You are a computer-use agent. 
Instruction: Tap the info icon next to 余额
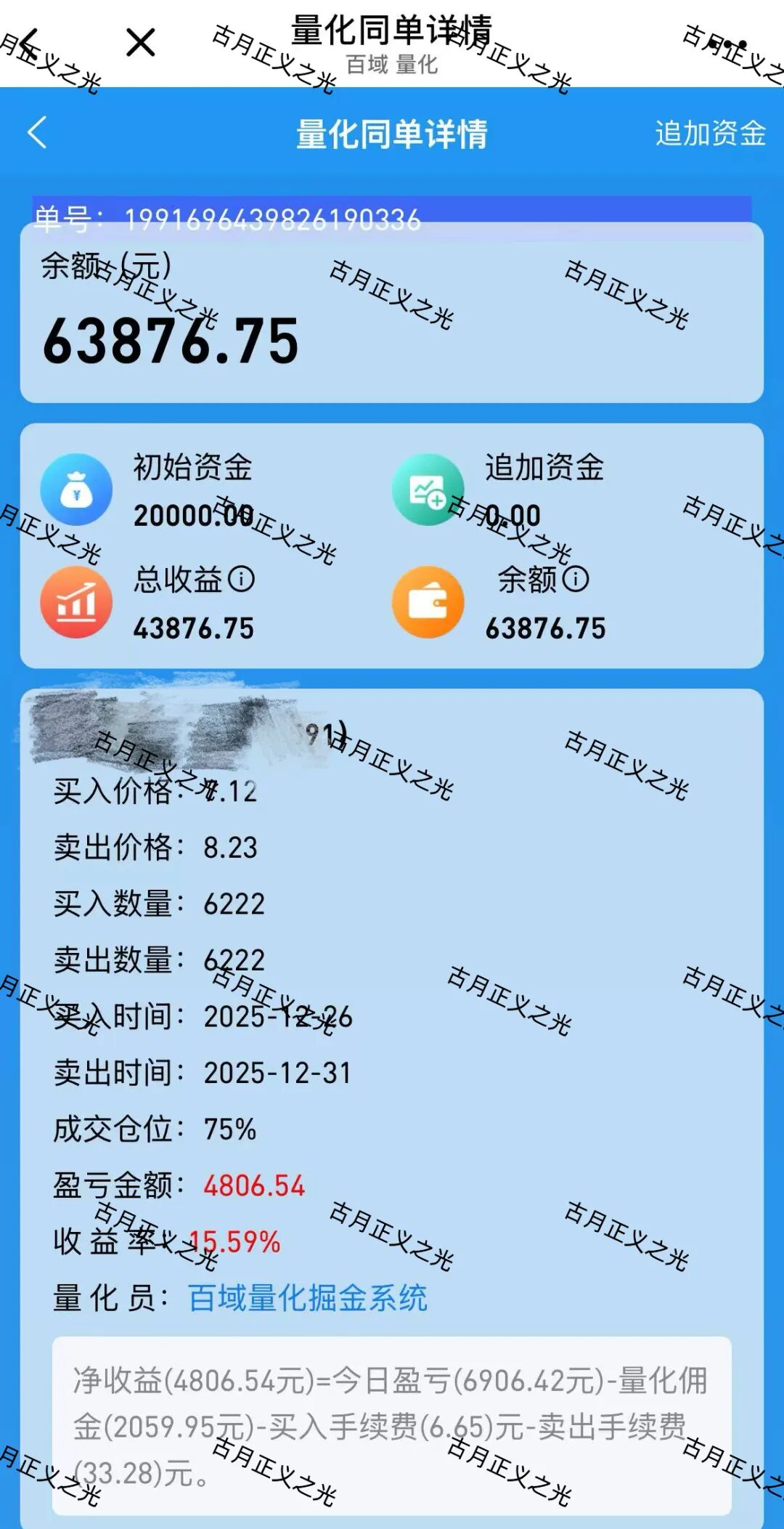pos(577,580)
